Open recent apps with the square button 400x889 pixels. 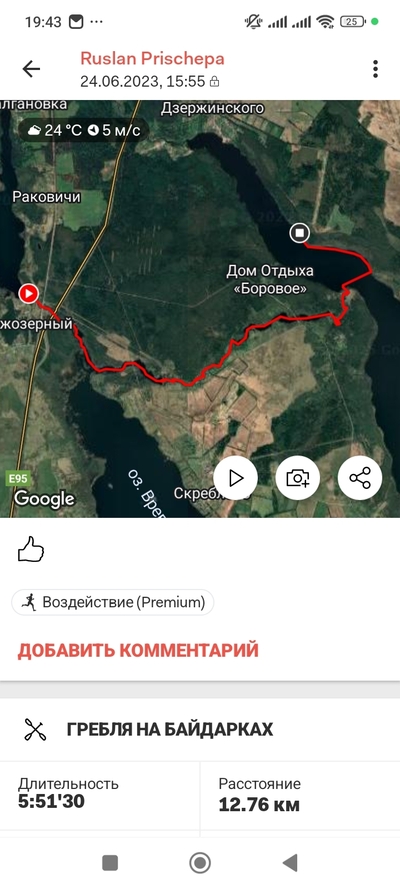coord(110,863)
